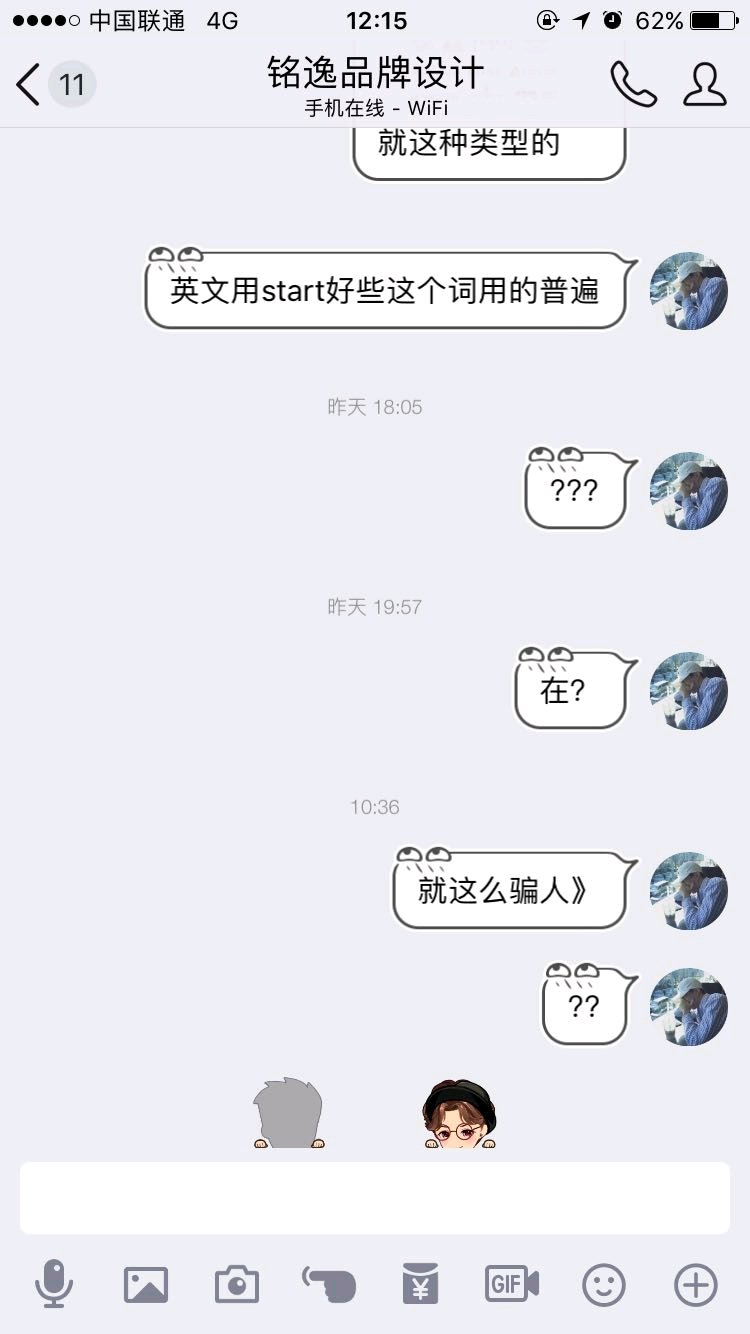This screenshot has width=750, height=1334.
Task: Send a poke with the pointing hand
Action: pos(329,1284)
